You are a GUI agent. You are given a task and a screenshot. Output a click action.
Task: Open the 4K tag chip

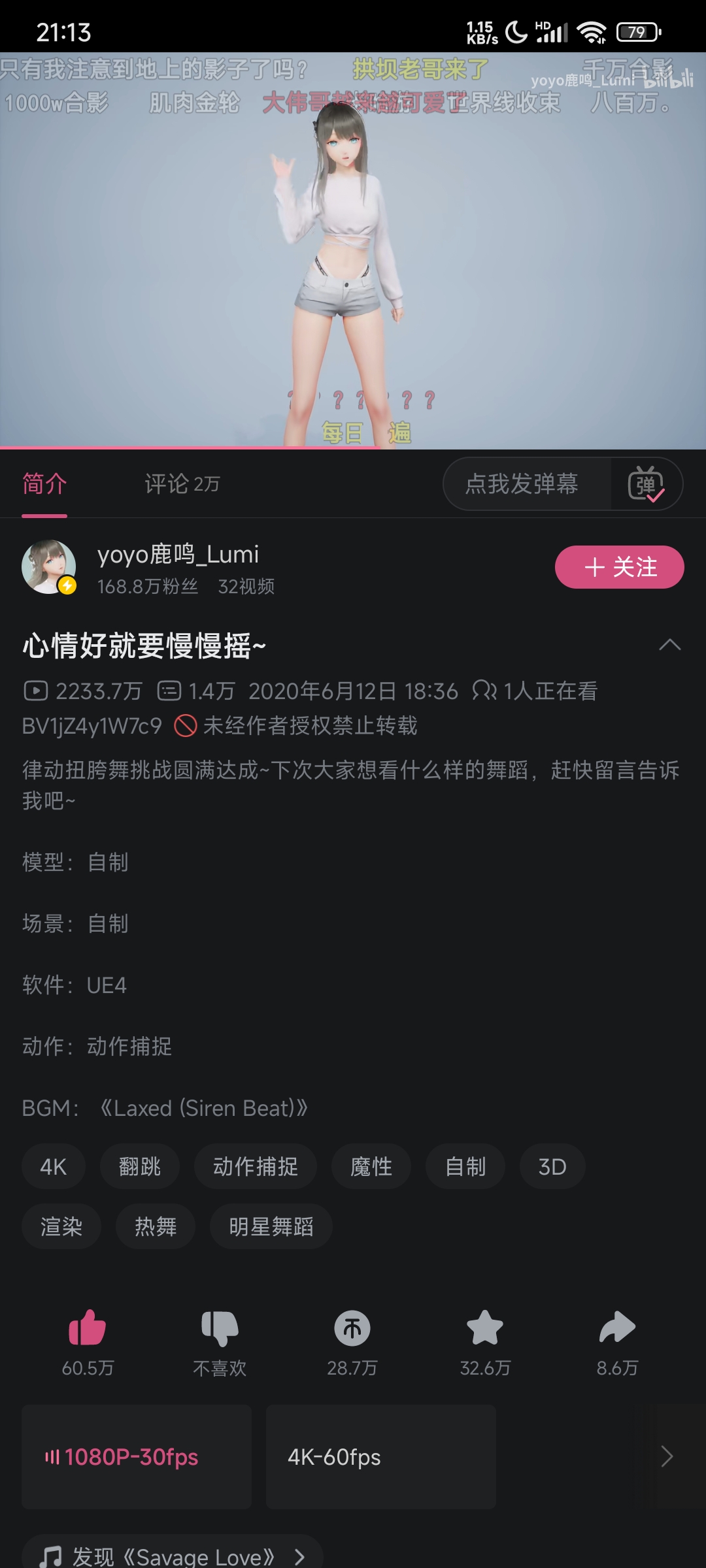click(x=54, y=1167)
